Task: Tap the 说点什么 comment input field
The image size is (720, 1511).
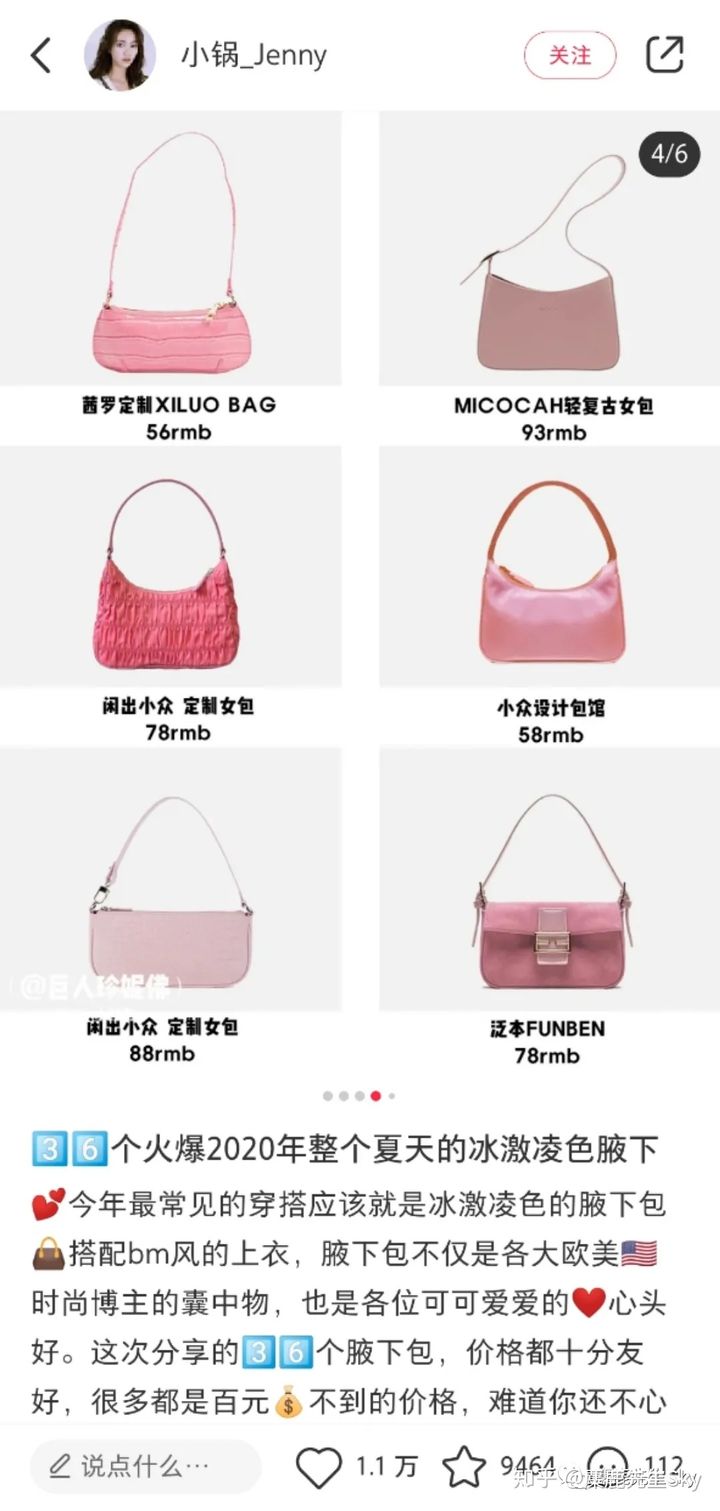Action: (x=145, y=1467)
